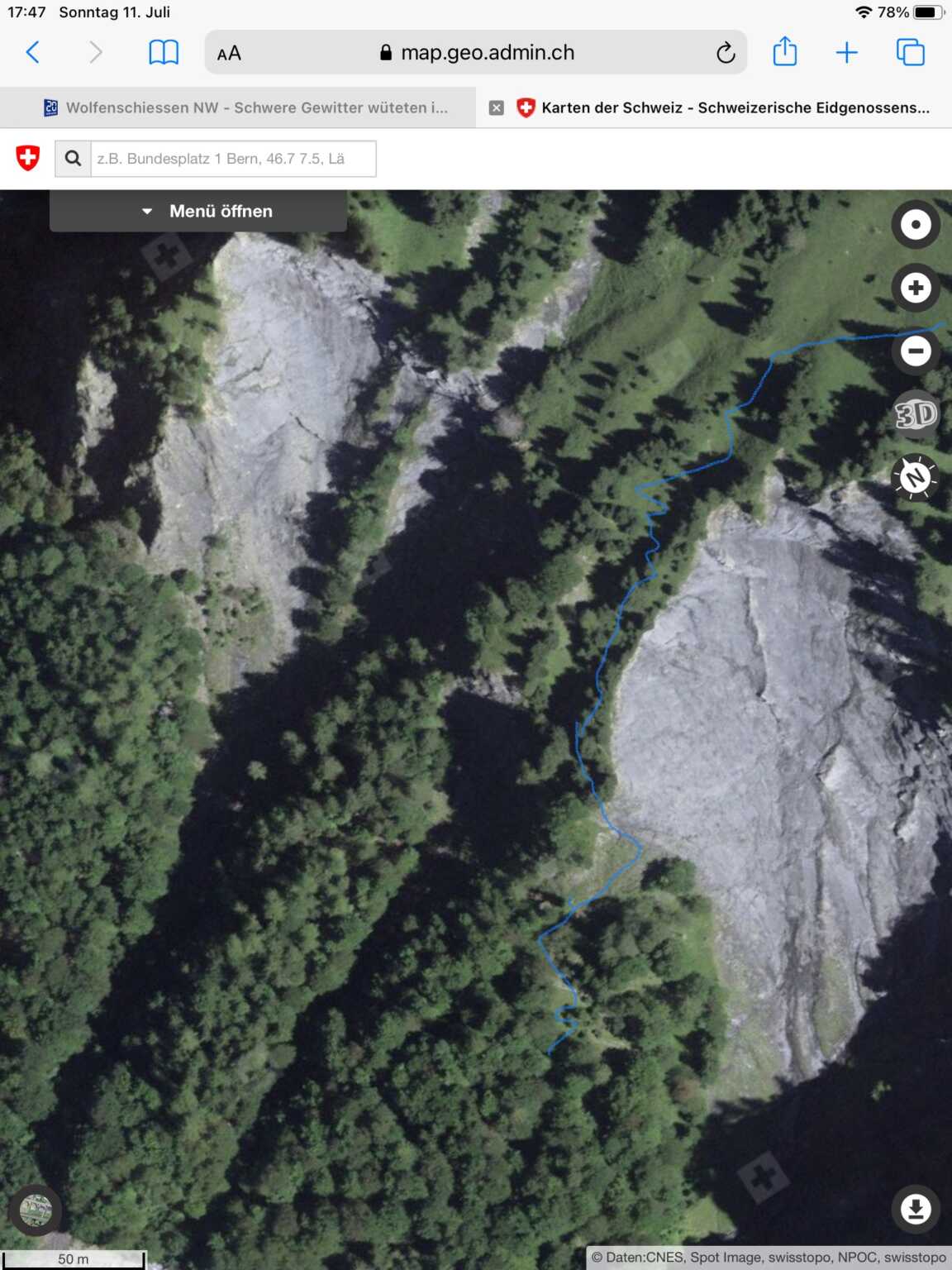Go back to the previous page
Viewport: 952px width, 1270px height.
click(x=33, y=53)
